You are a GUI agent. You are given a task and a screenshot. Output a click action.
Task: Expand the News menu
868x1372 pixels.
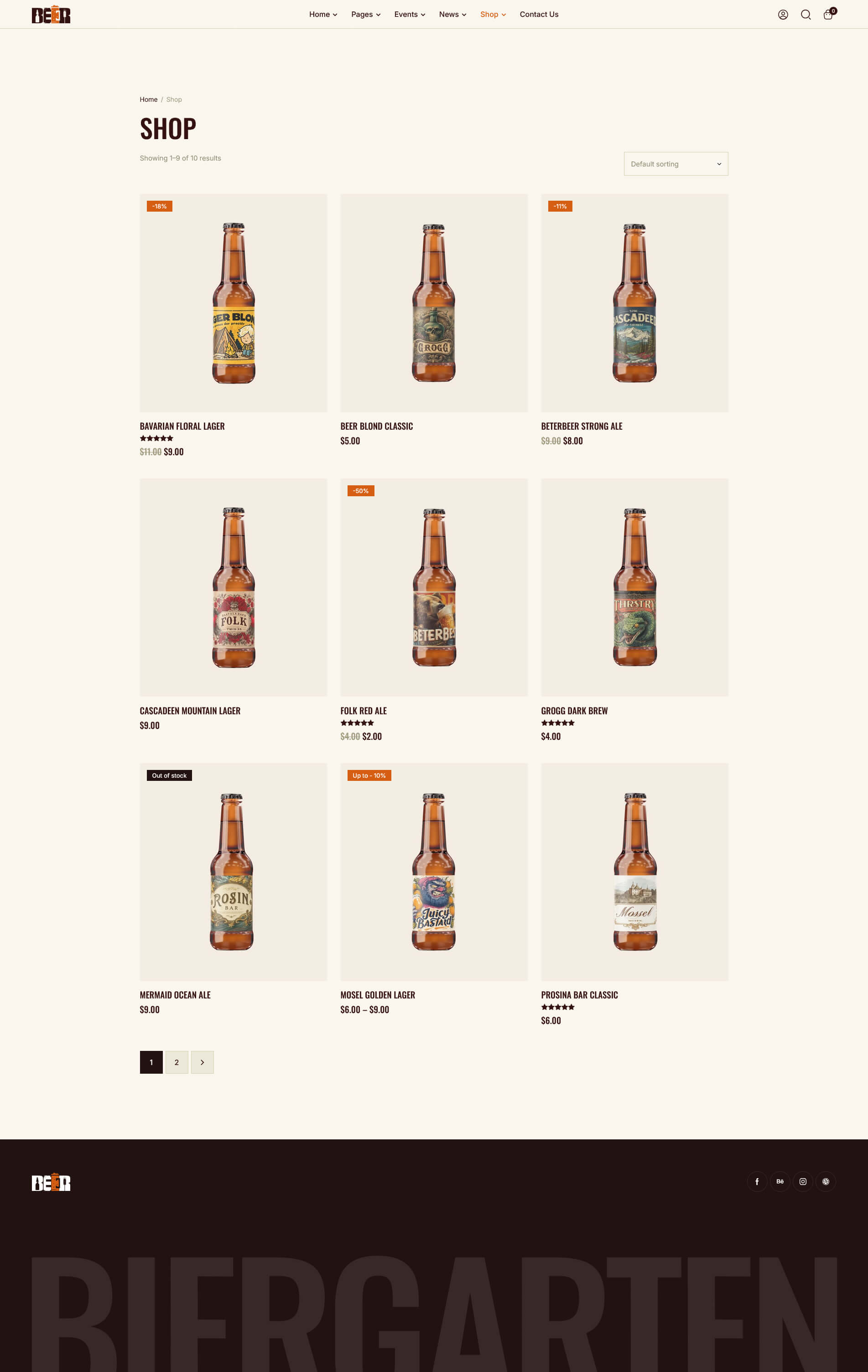pos(452,14)
